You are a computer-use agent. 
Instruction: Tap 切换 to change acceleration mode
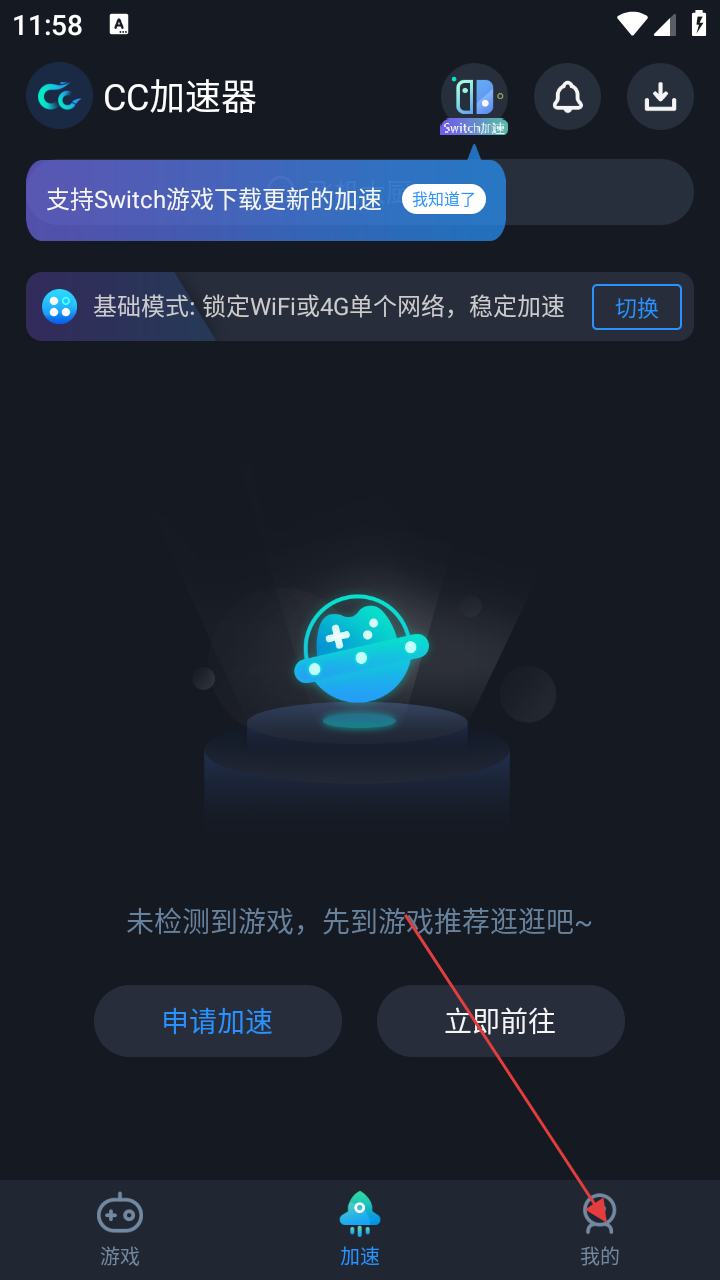click(636, 307)
